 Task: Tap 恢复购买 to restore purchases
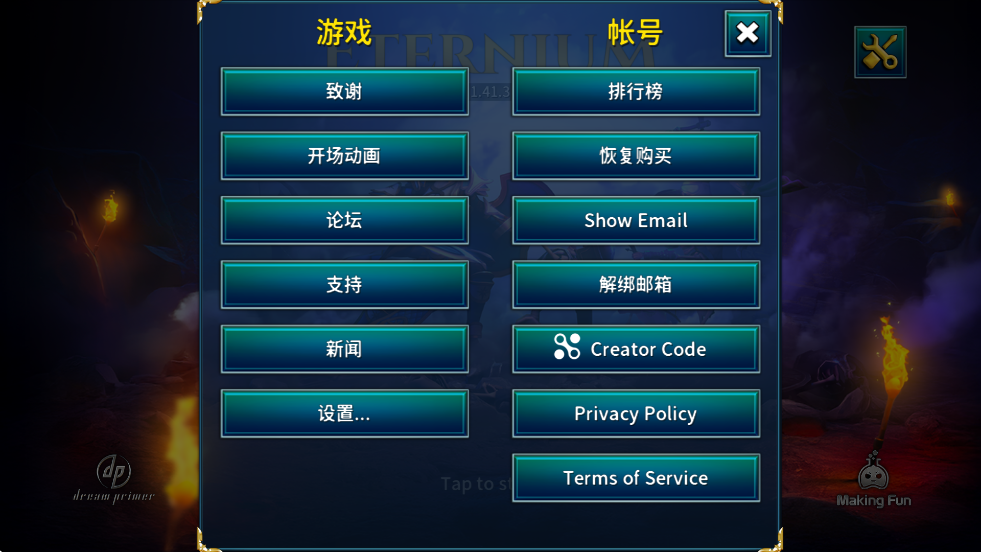636,156
